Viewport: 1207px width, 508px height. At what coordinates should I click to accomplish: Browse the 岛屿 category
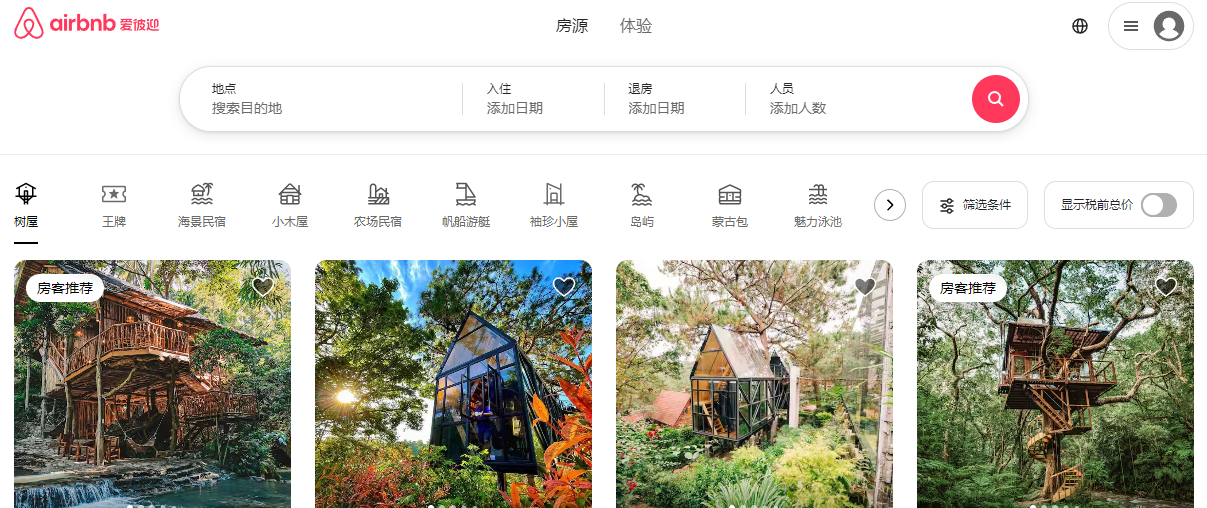tap(641, 205)
